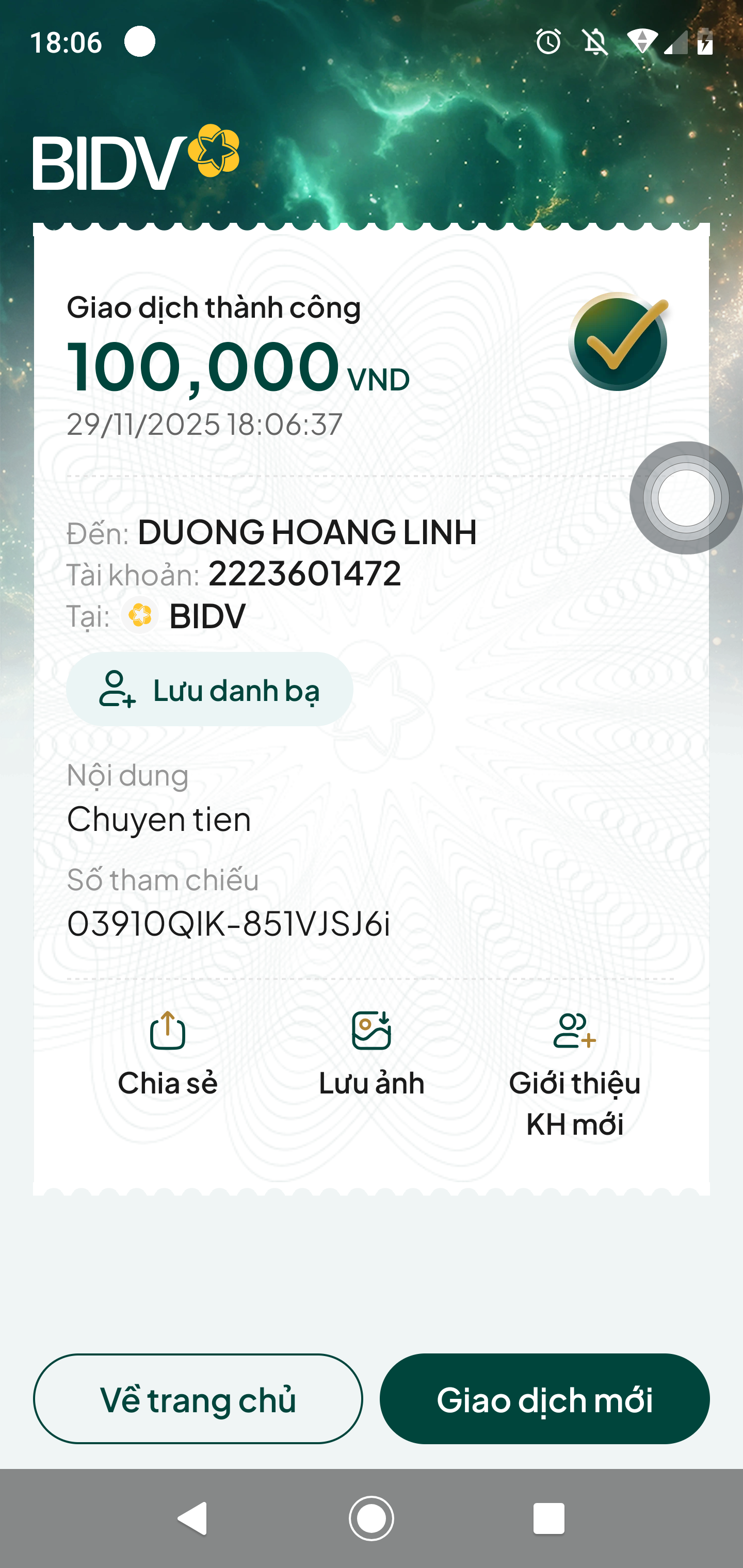This screenshot has width=743, height=1568.
Task: Return home via Về trang chủ
Action: [x=198, y=1398]
